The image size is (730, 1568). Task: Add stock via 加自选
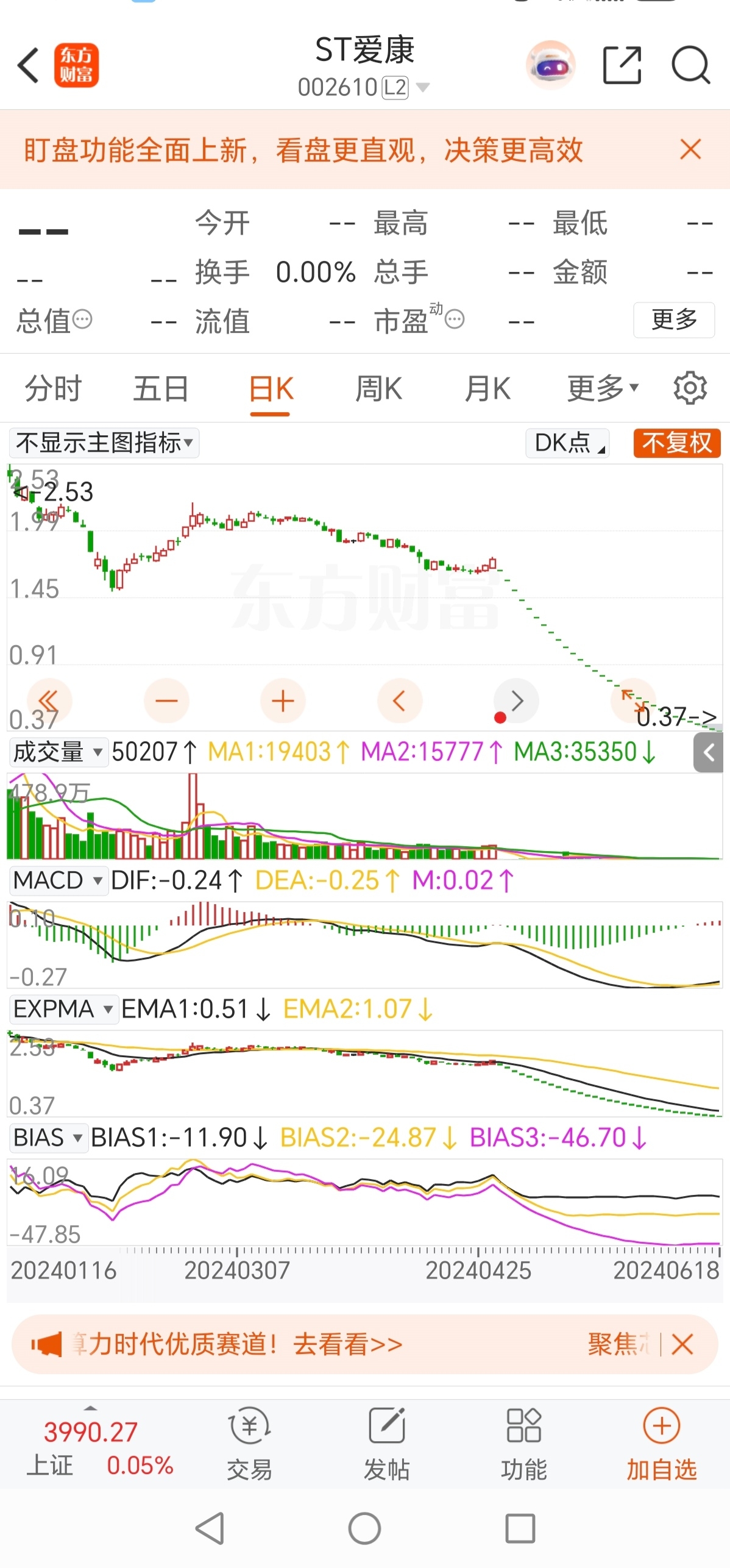click(661, 1444)
